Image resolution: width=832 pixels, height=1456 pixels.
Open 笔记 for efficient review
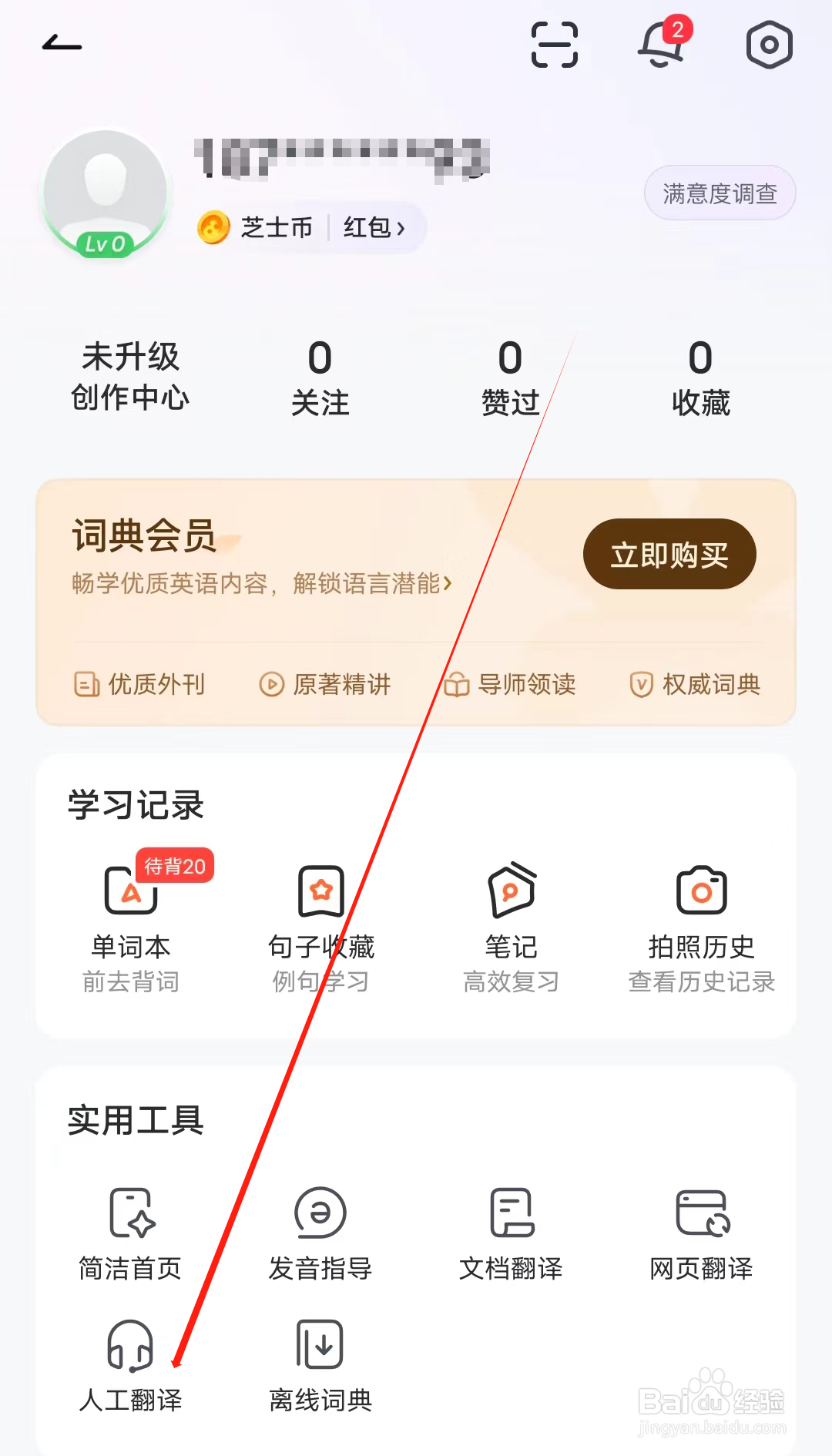pos(511,924)
